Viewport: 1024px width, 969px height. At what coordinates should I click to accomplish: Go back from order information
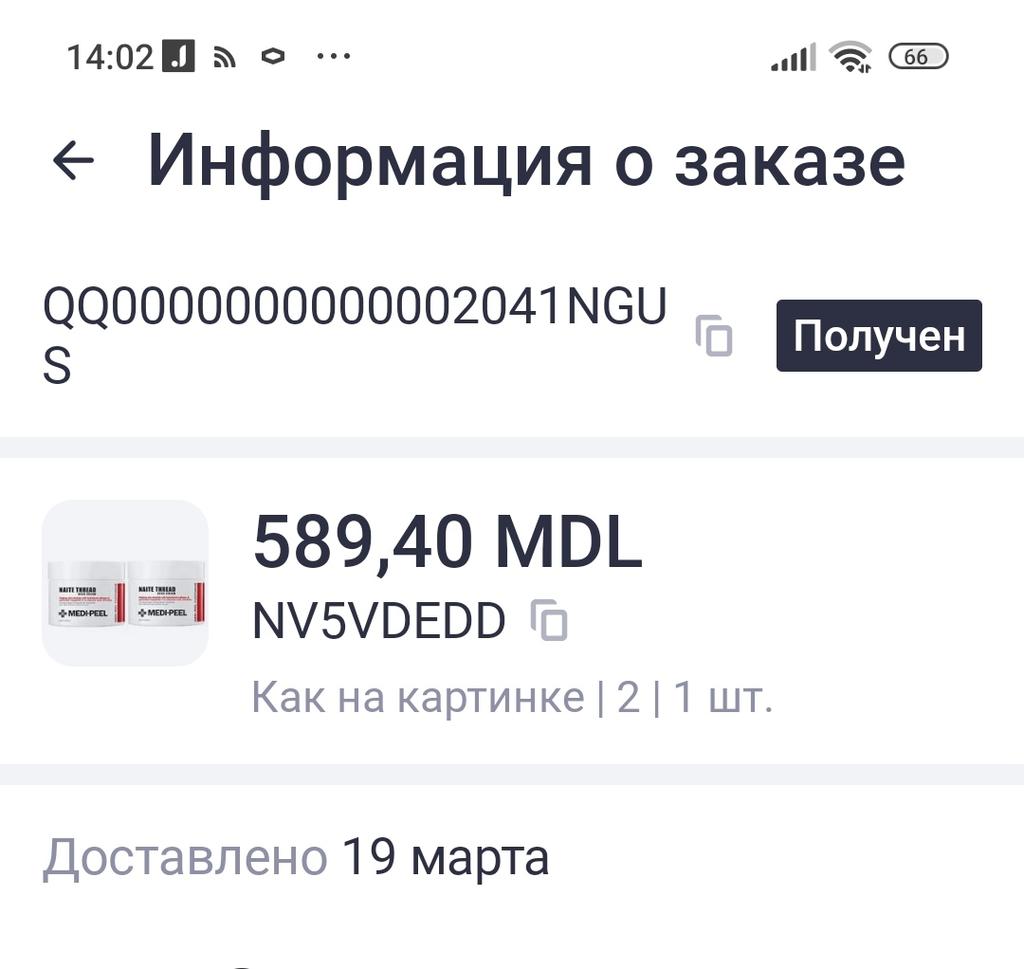point(73,160)
